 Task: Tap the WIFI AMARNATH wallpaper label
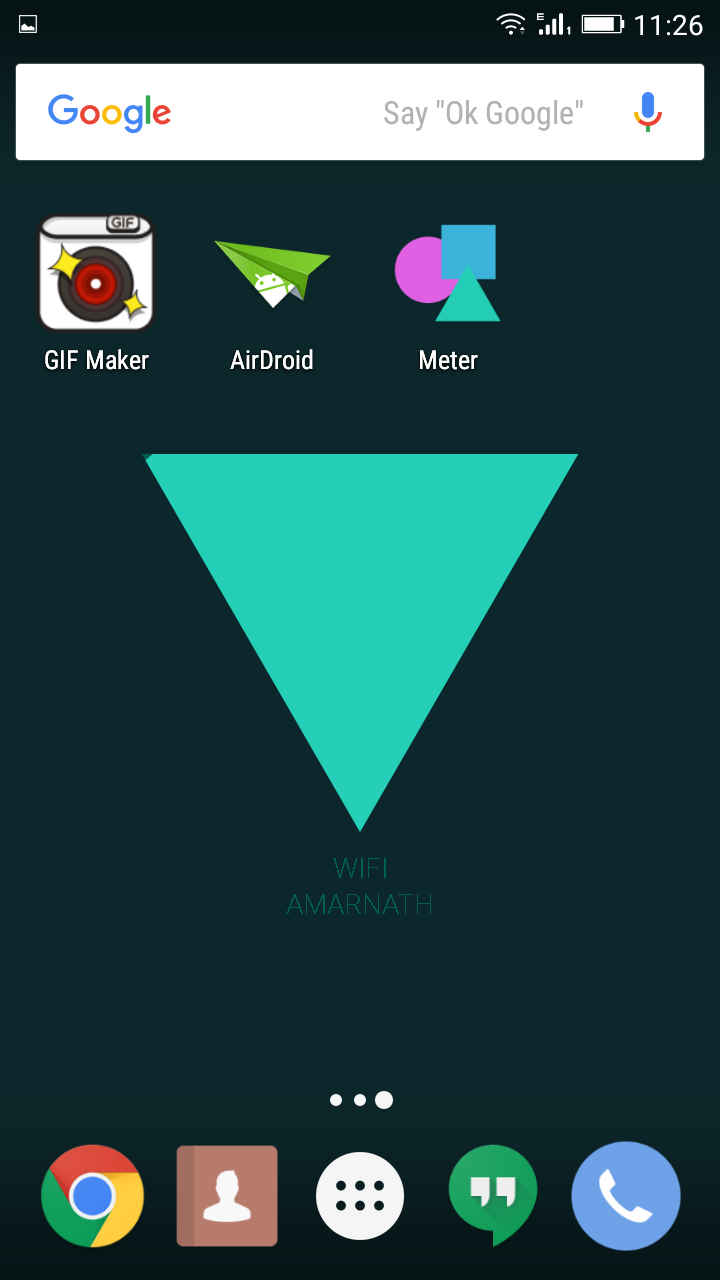pyautogui.click(x=360, y=886)
